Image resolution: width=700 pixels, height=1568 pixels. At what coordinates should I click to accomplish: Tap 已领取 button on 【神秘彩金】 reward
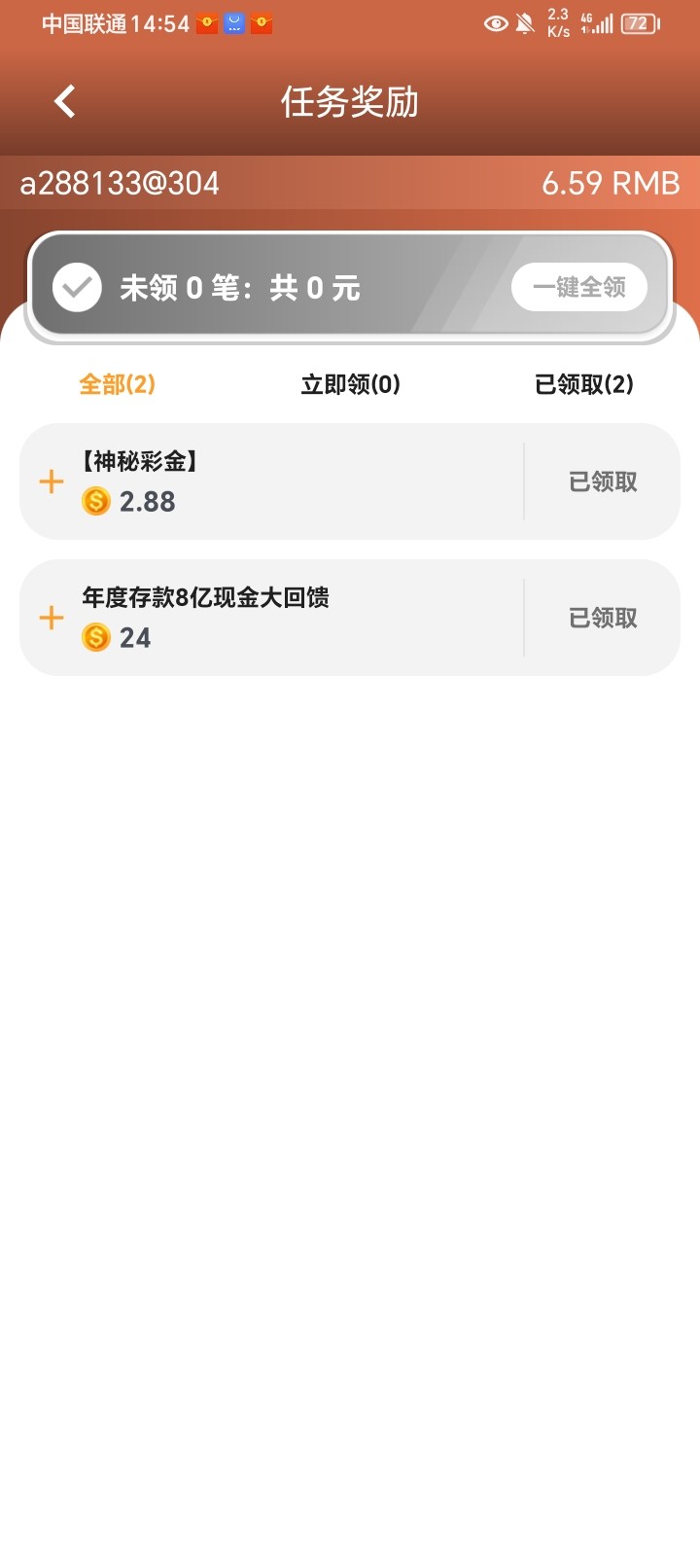click(x=603, y=481)
